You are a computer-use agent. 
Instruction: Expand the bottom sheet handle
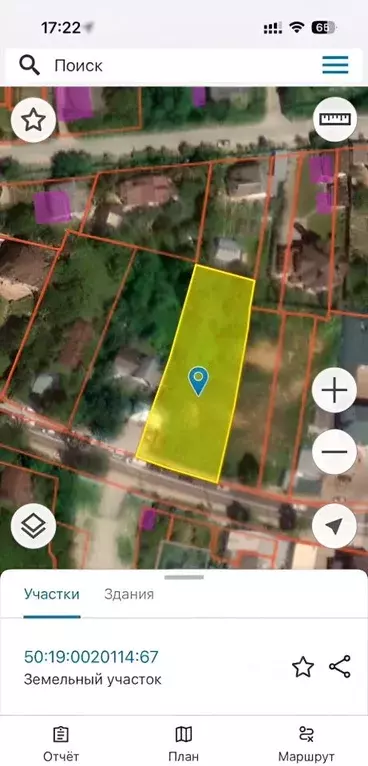click(x=184, y=577)
